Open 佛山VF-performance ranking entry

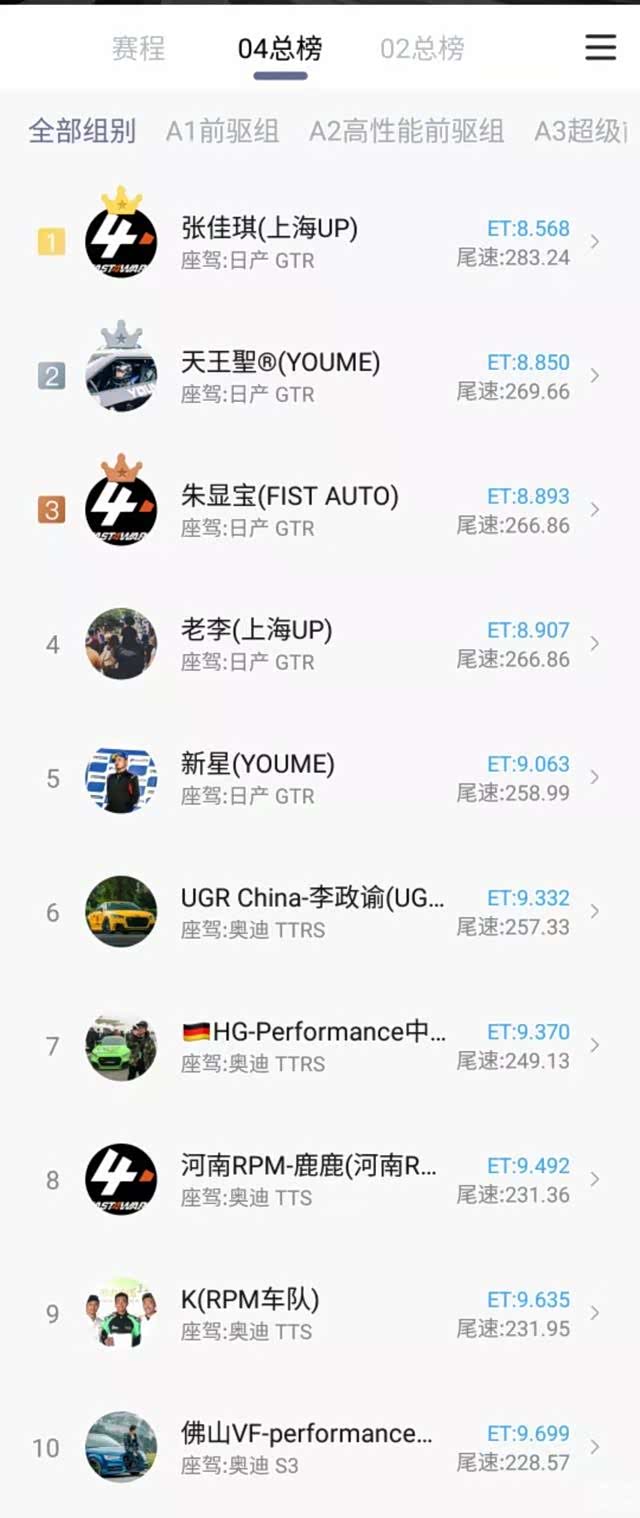tap(320, 1448)
